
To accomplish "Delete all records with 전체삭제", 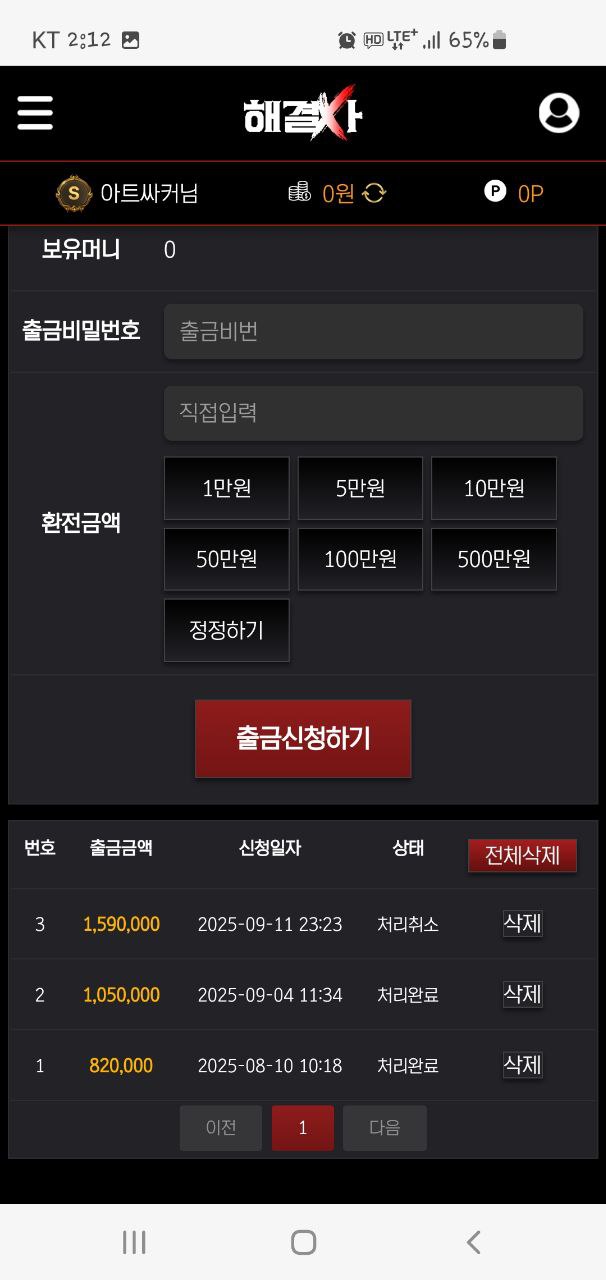I will [x=522, y=856].
